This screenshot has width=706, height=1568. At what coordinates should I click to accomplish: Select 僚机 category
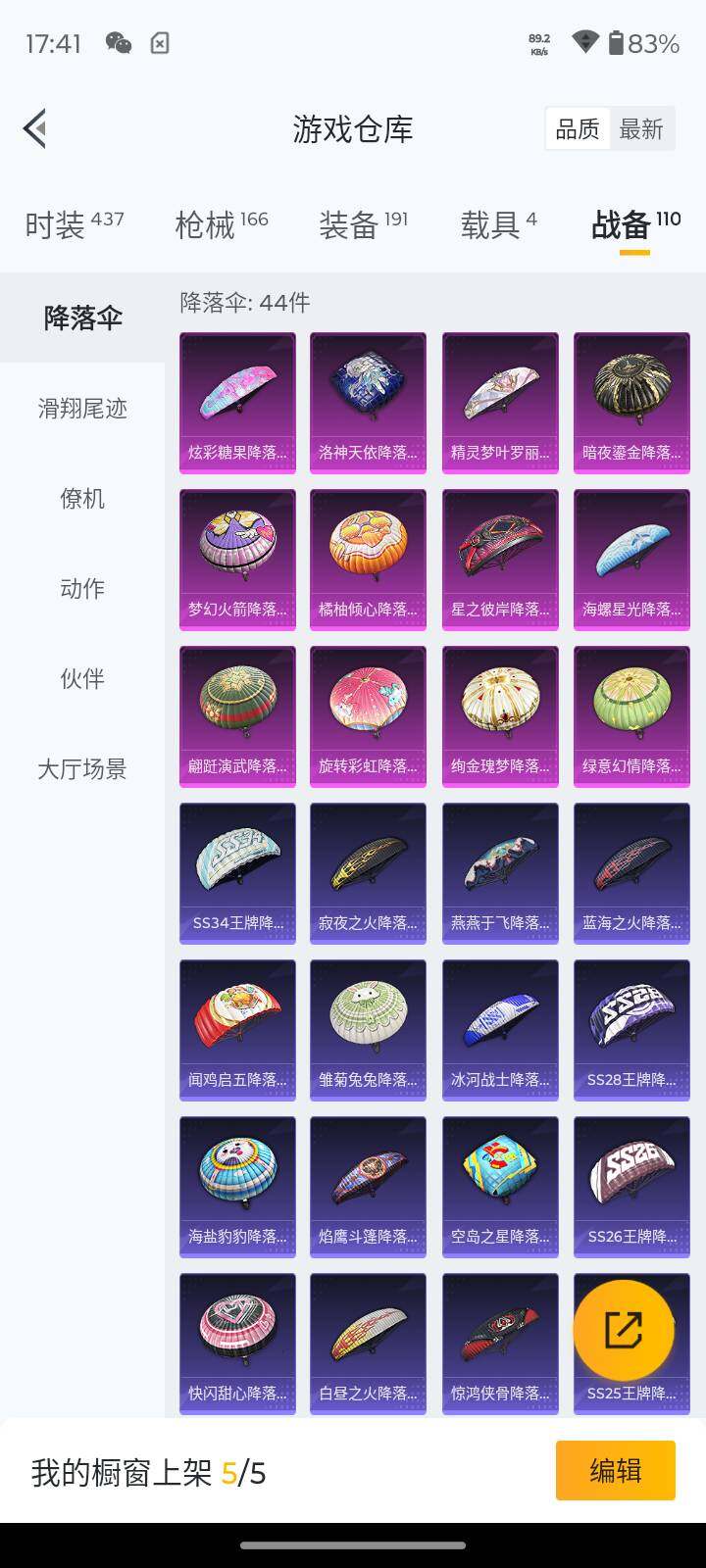[x=82, y=499]
